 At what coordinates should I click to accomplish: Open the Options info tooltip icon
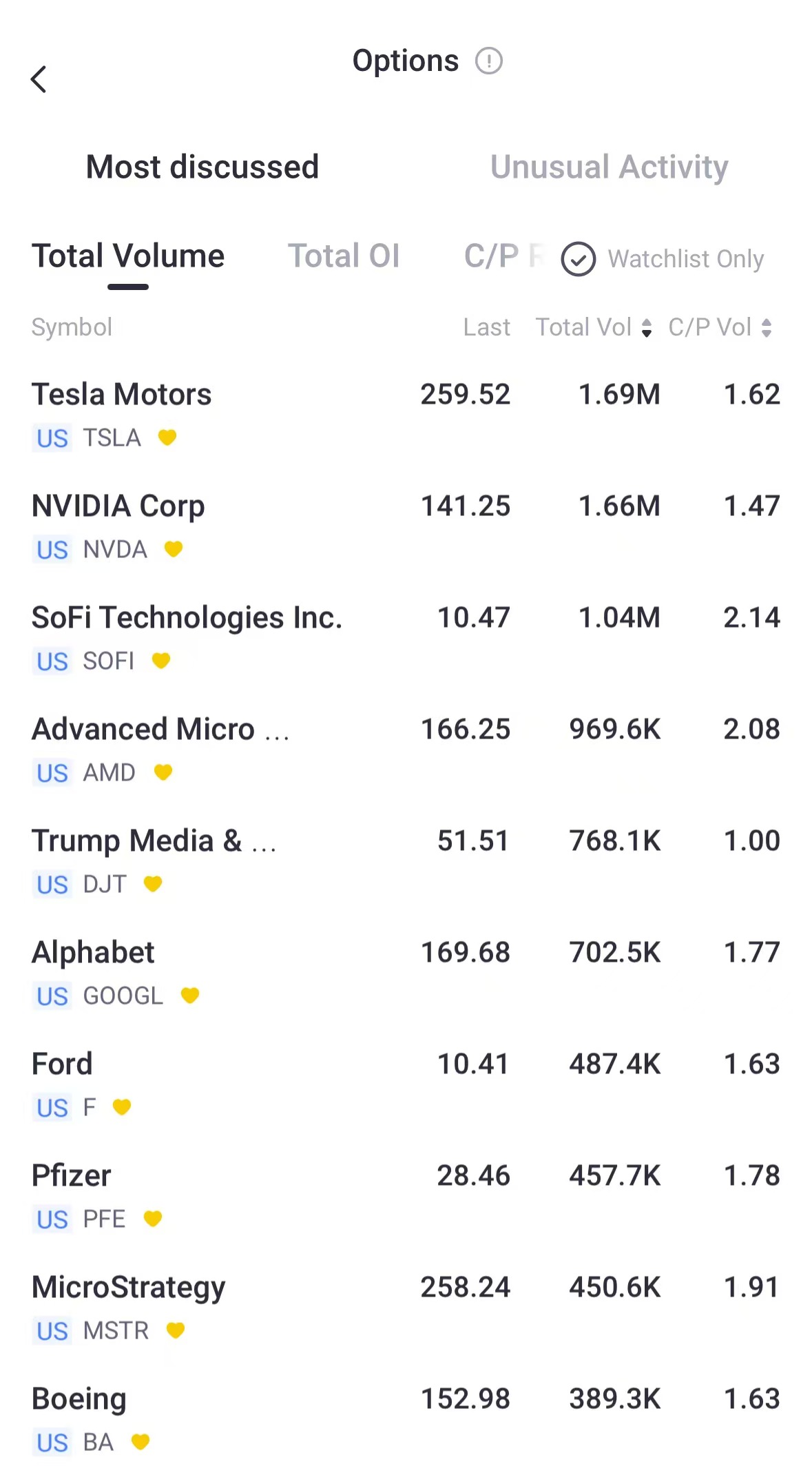point(488,61)
